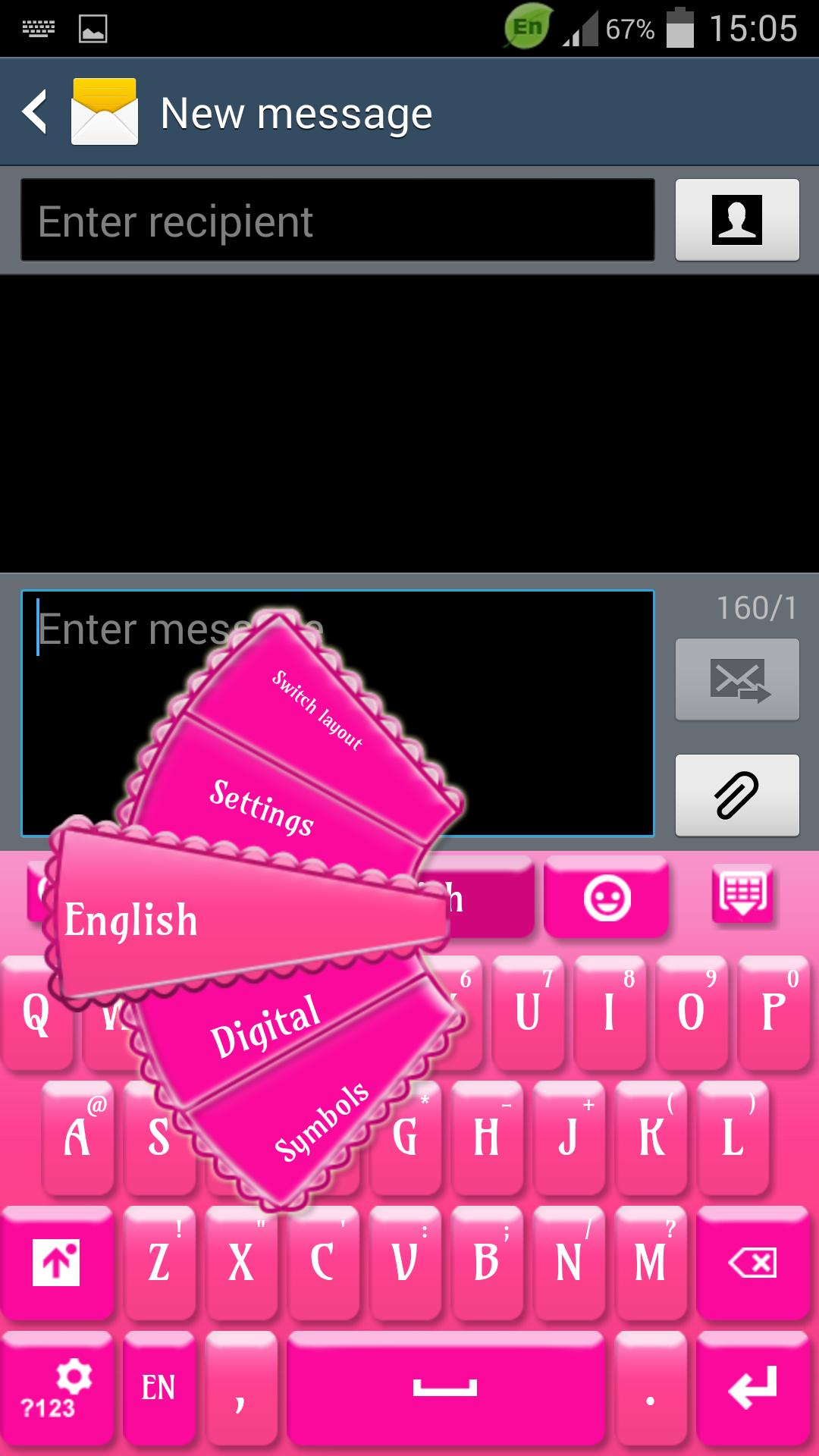Open the contacts picker
The width and height of the screenshot is (819, 1456).
737,220
